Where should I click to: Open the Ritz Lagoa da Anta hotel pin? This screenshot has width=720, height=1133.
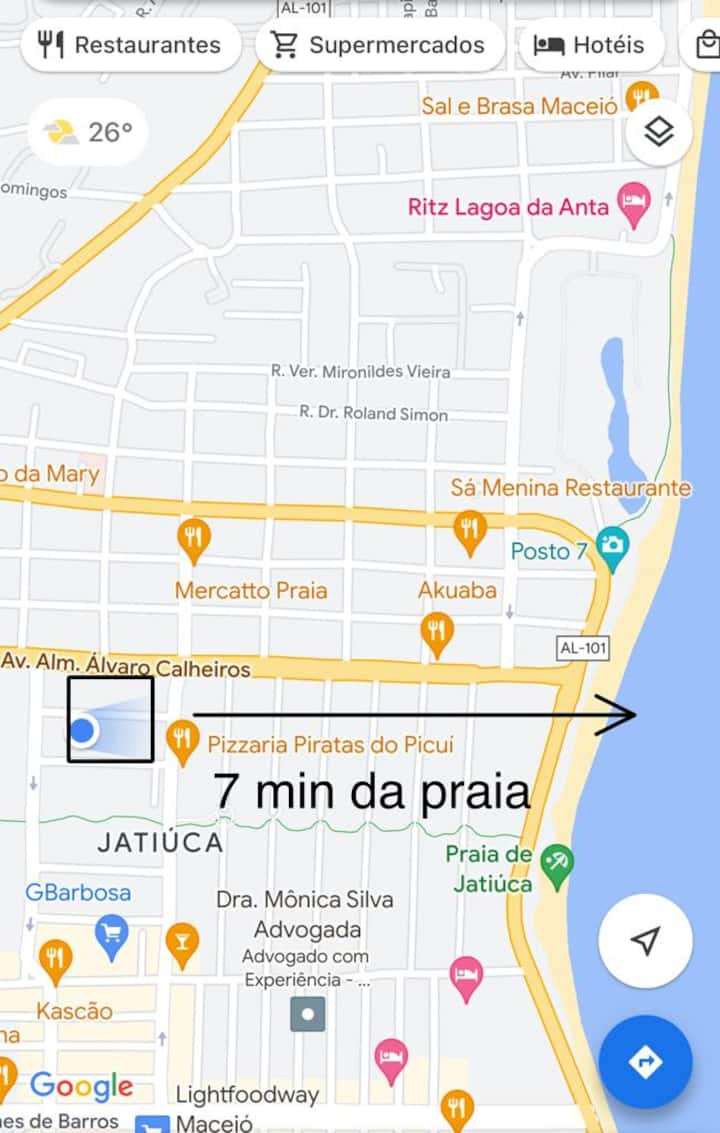point(633,203)
